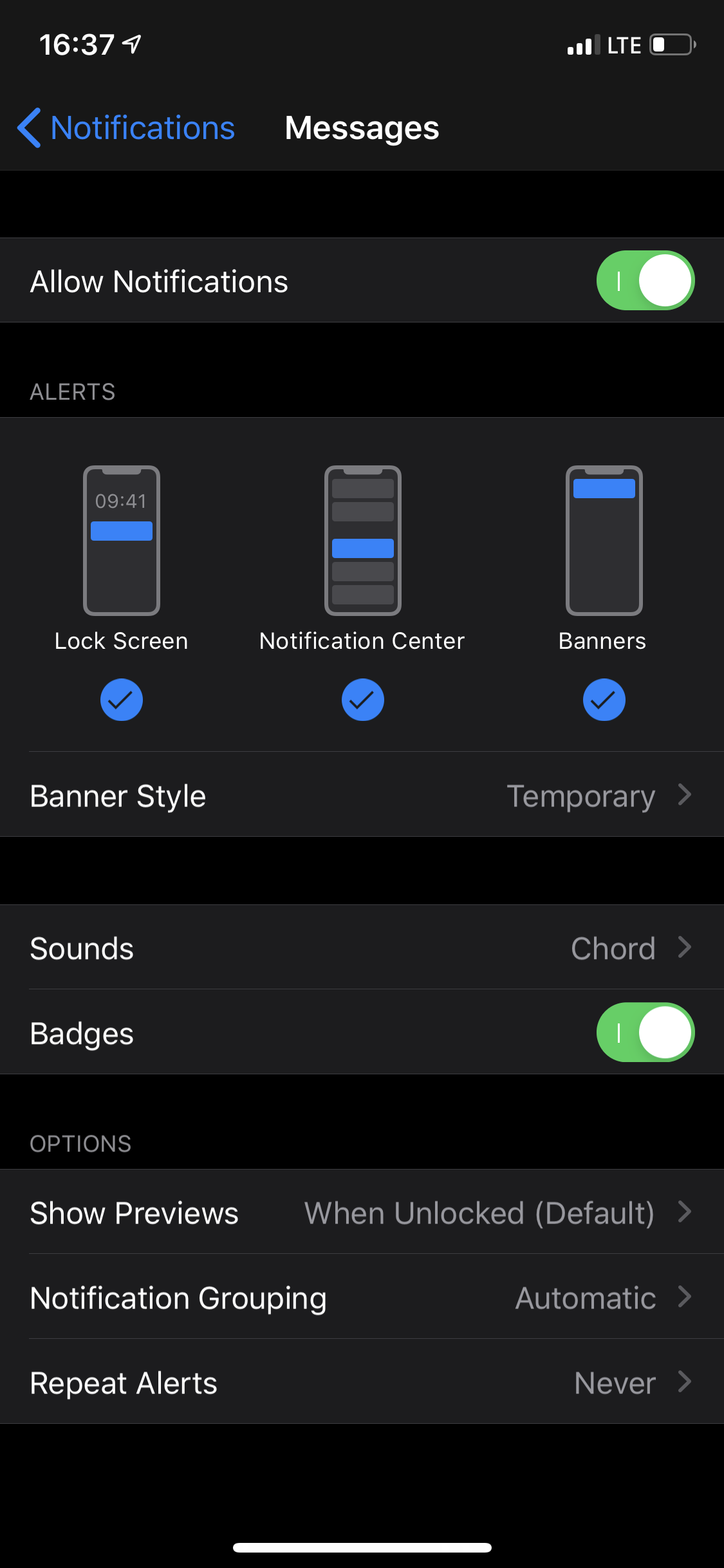Open Banner Style setting
The width and height of the screenshot is (724, 1568).
[362, 796]
